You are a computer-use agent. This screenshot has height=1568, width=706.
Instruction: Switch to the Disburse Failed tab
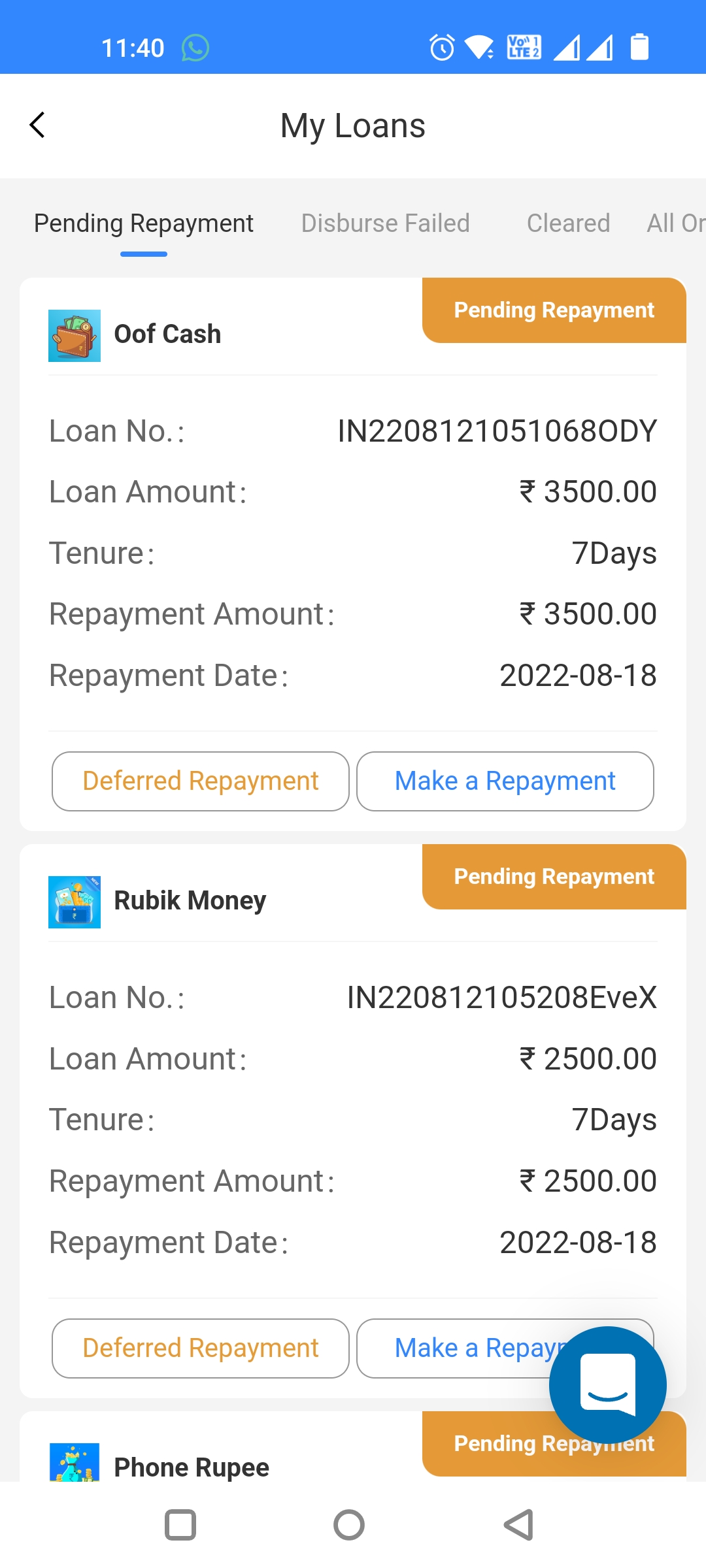click(x=385, y=223)
